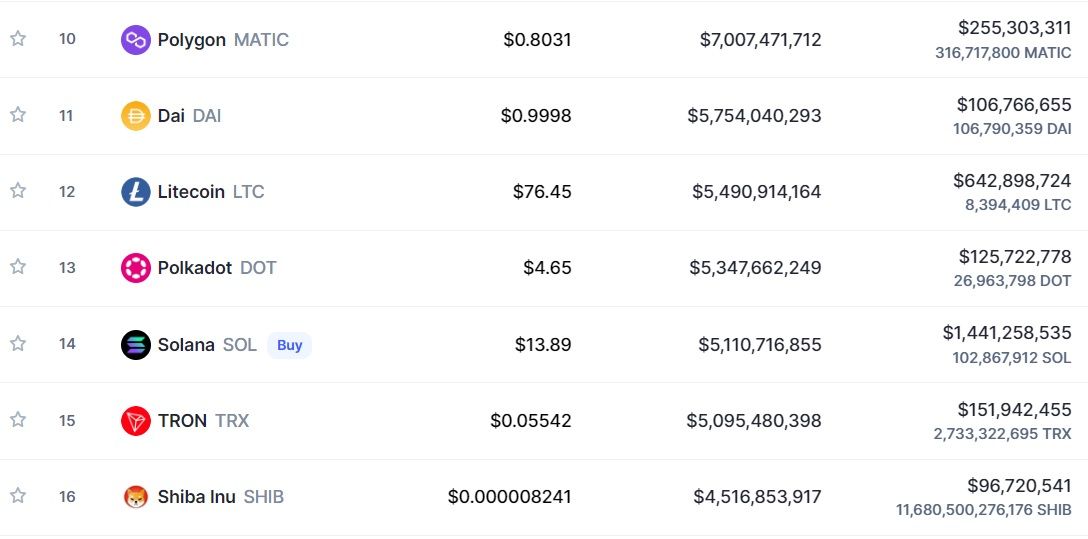Star Dai to add to watchlist
Image resolution: width=1088 pixels, height=539 pixels.
point(18,115)
